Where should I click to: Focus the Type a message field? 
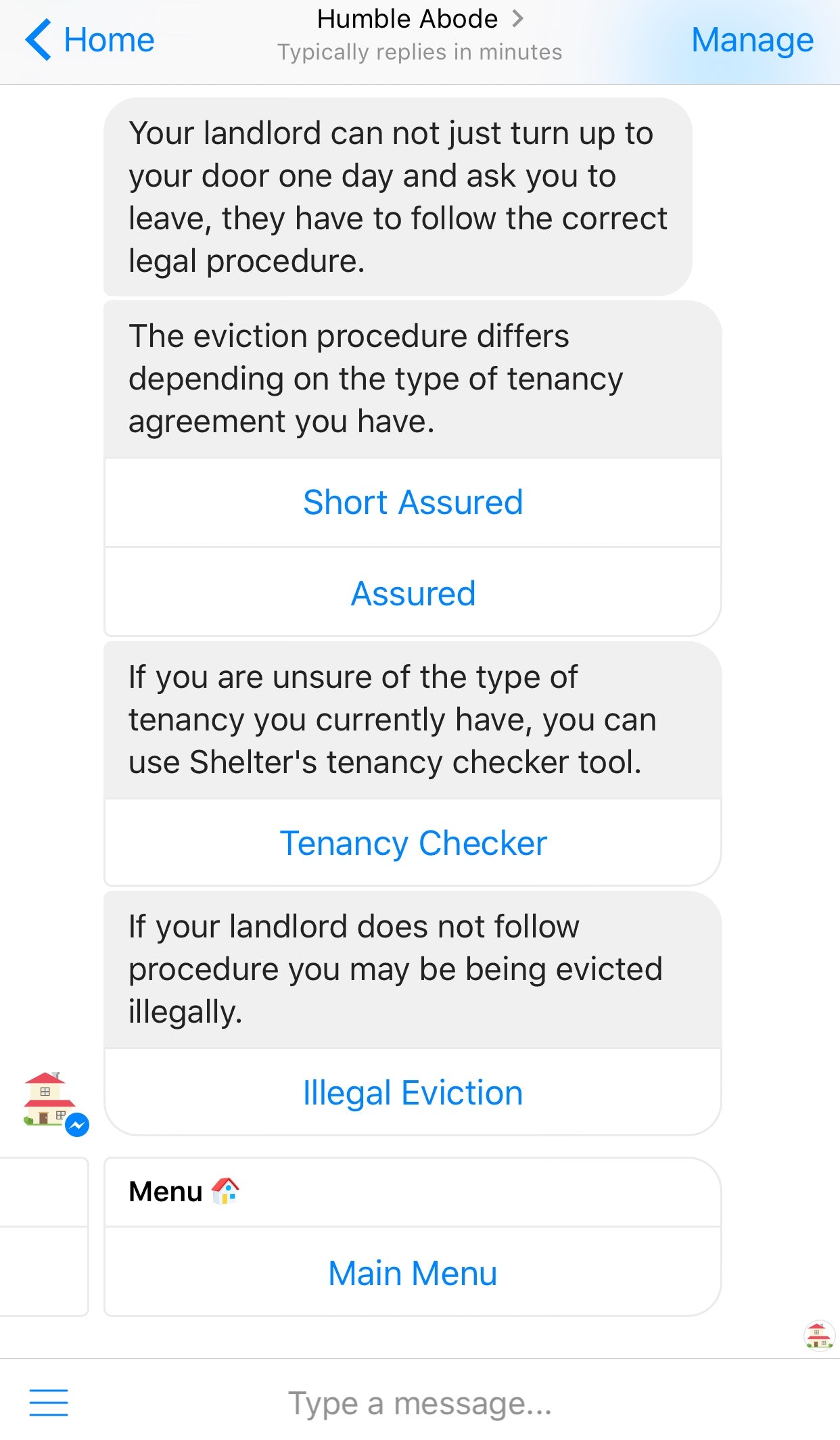pos(419,1403)
